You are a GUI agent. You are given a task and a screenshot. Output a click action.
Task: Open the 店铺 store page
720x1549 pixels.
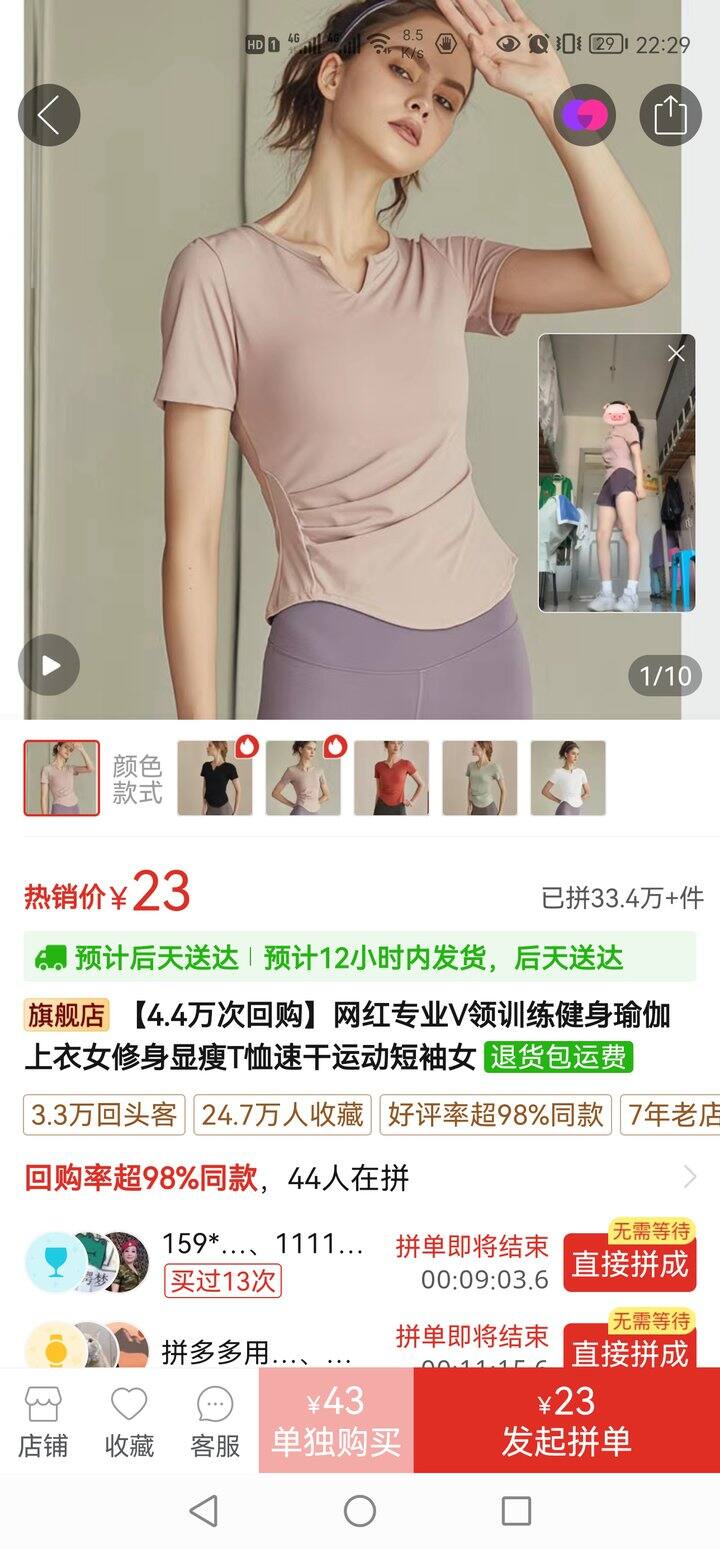click(x=43, y=1422)
